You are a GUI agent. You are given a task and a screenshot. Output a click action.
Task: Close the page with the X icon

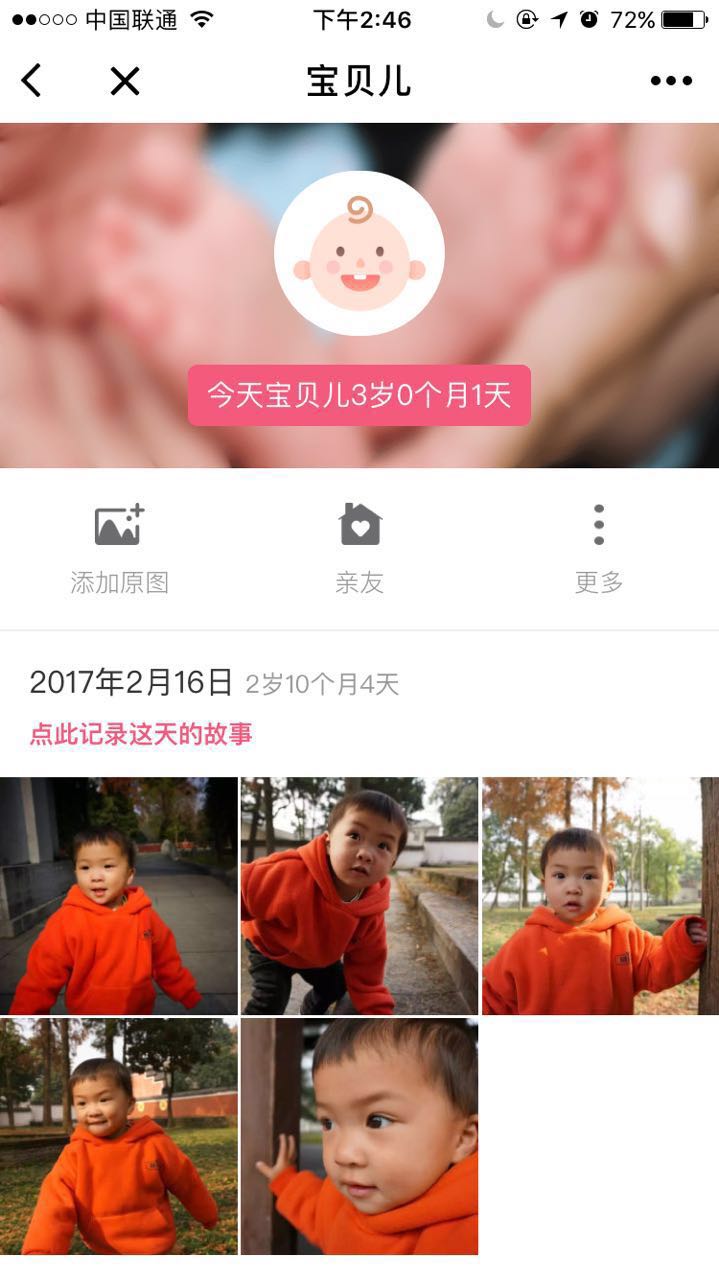[125, 81]
